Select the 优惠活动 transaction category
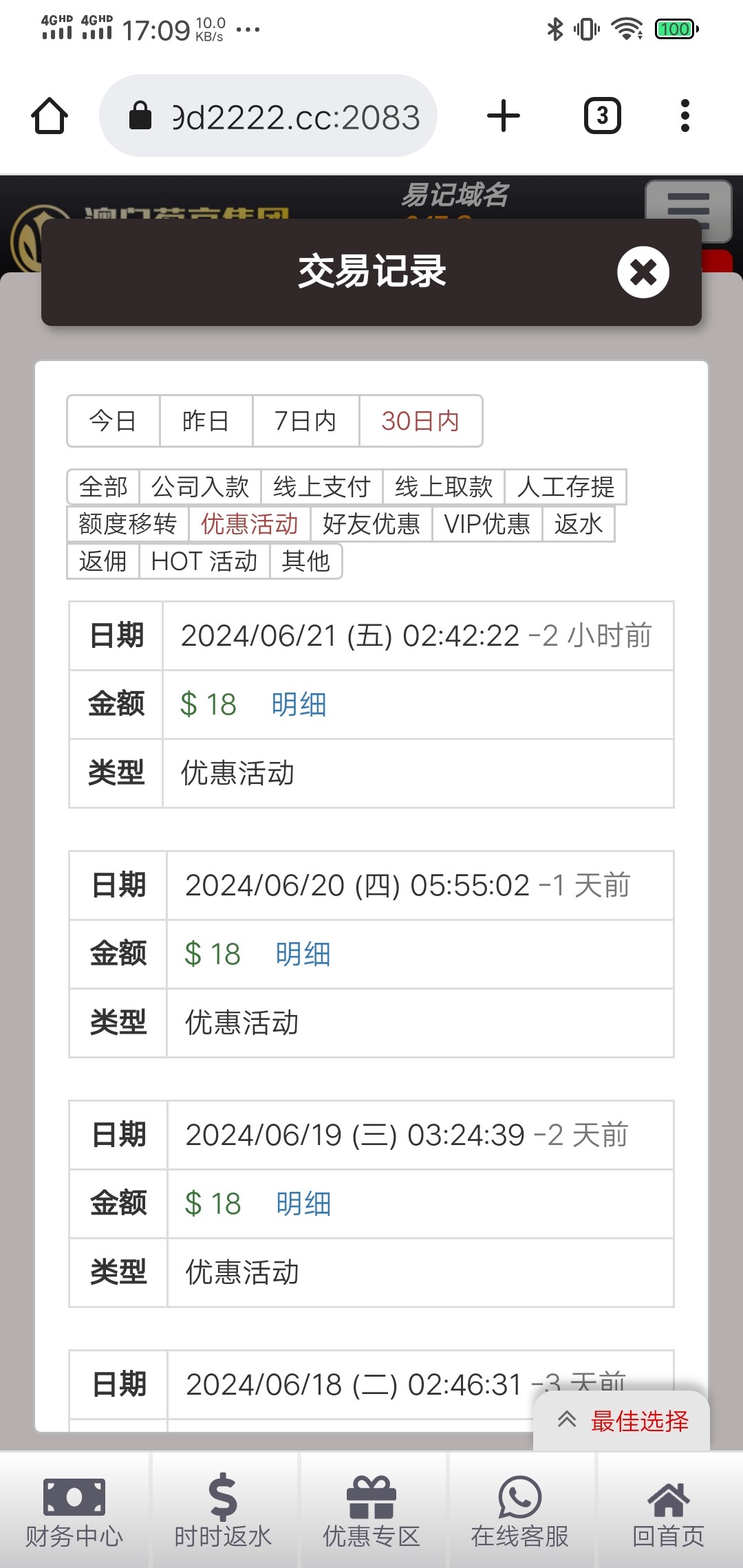 point(249,524)
